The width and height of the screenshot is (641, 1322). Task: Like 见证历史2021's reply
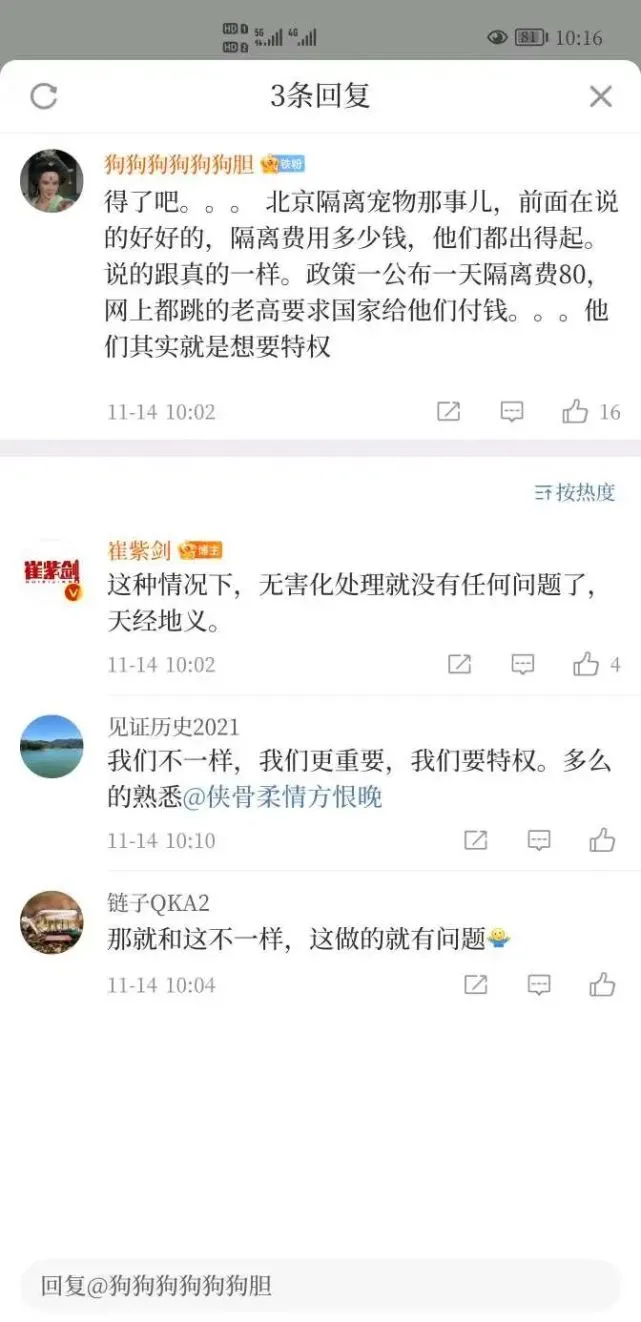click(x=602, y=840)
